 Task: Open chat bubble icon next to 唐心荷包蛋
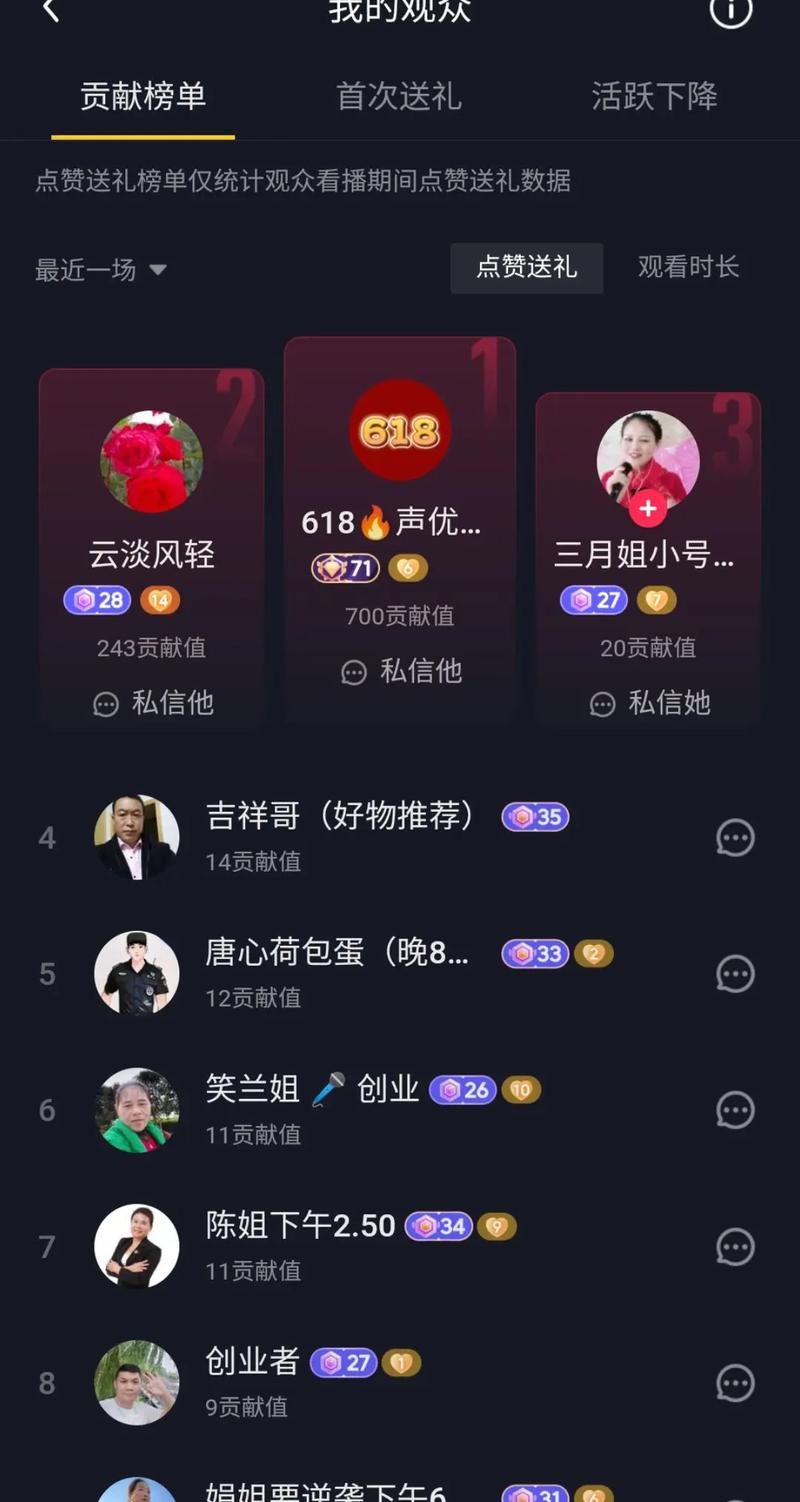(x=736, y=973)
